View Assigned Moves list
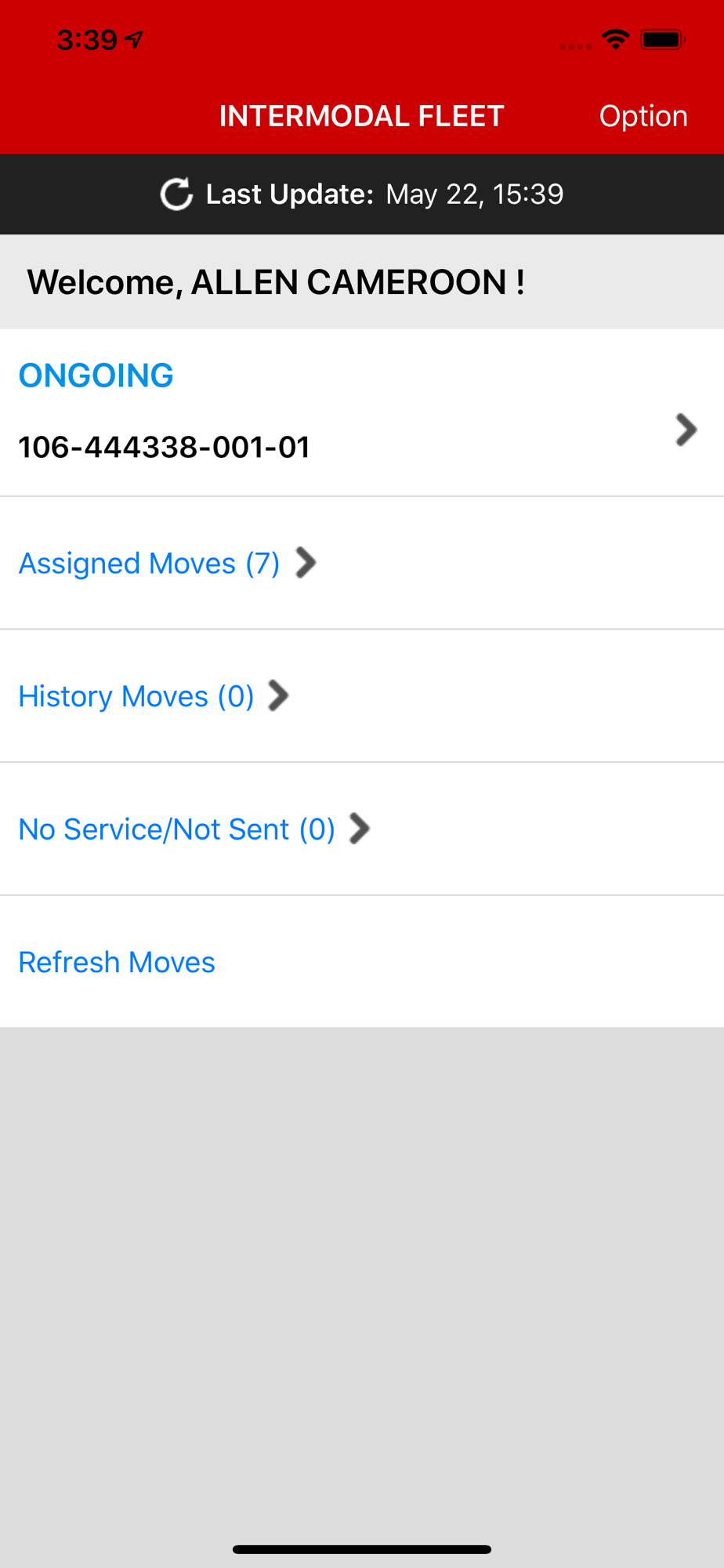Viewport: 724px width, 1568px height. 362,563
